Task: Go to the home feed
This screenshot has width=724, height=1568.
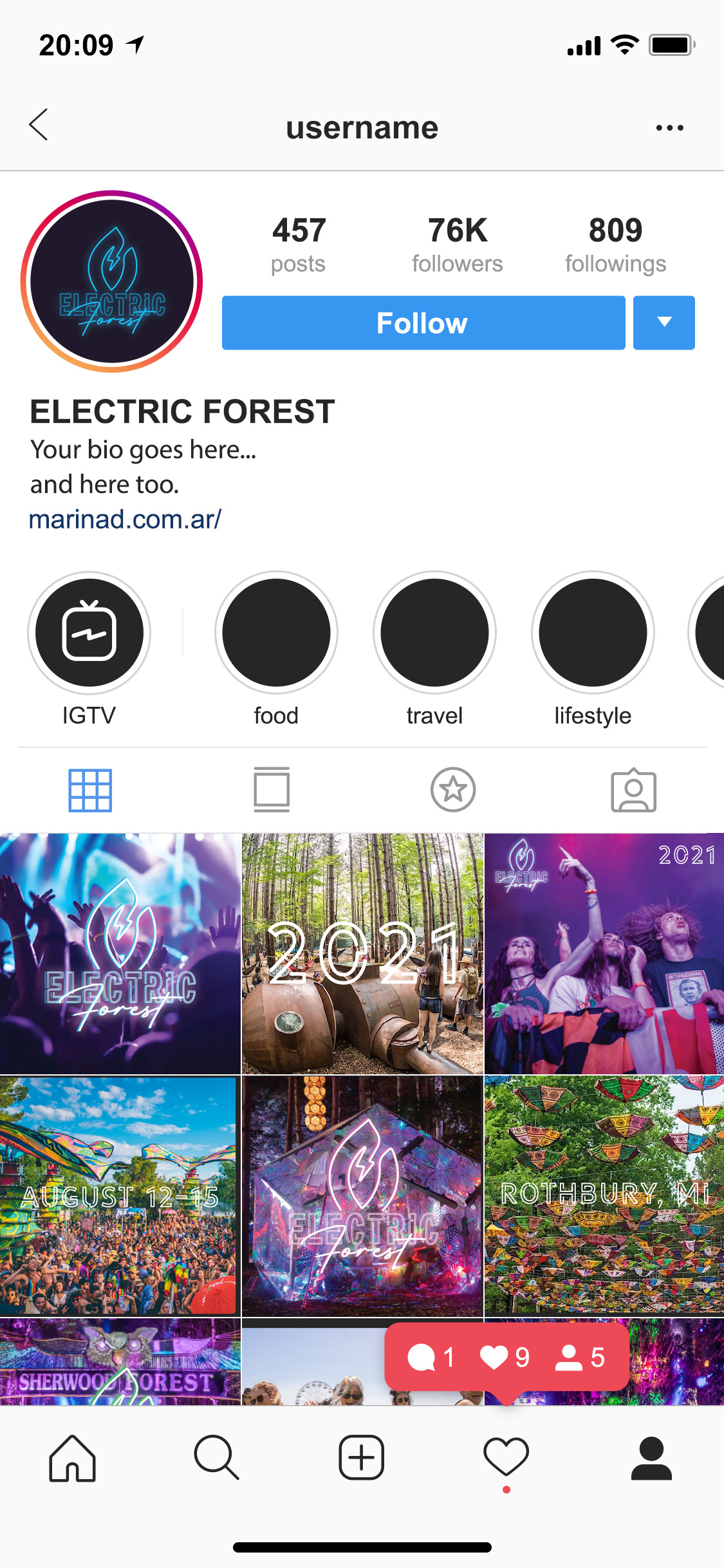Action: coord(72,1459)
